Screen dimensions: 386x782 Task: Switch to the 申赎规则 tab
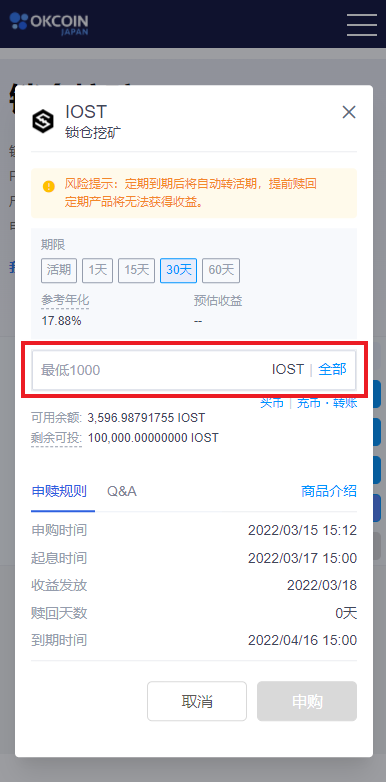[x=59, y=491]
